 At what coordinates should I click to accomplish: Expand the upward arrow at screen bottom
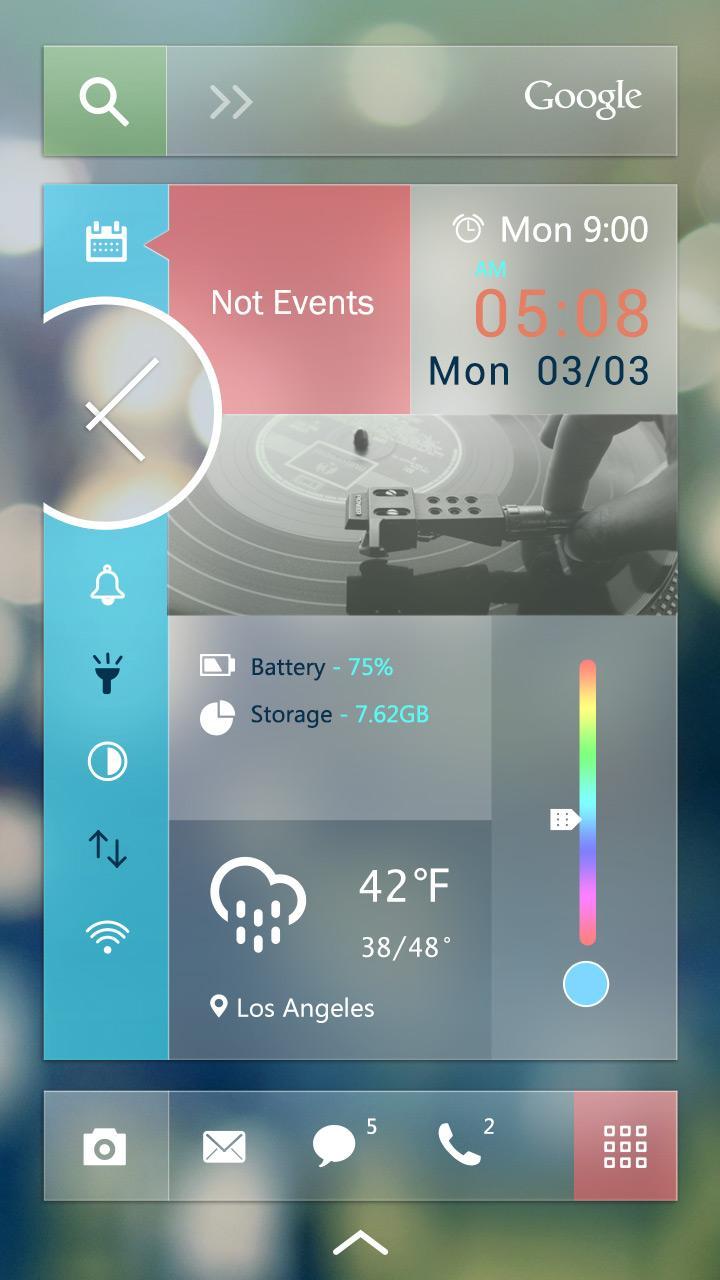362,1243
